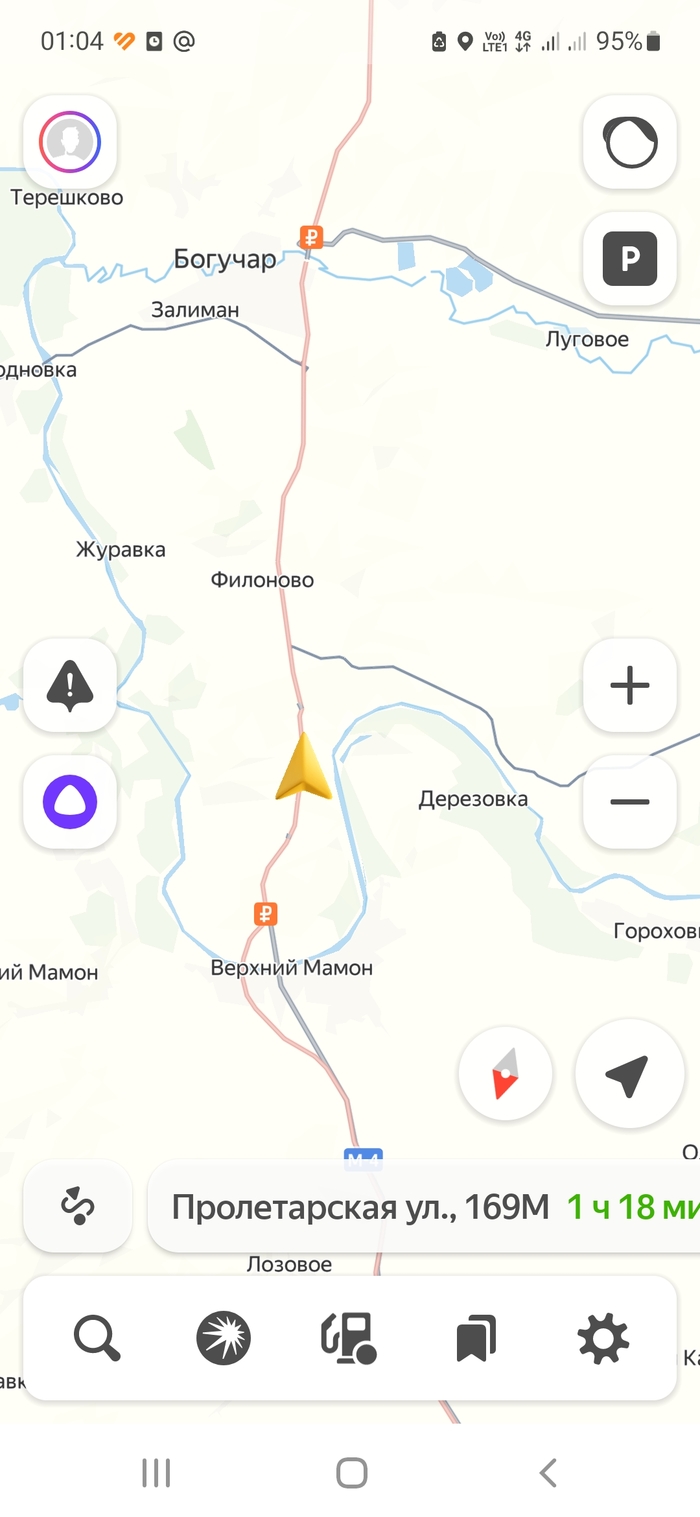Zoom in the map
The image size is (700, 1517).
point(630,686)
